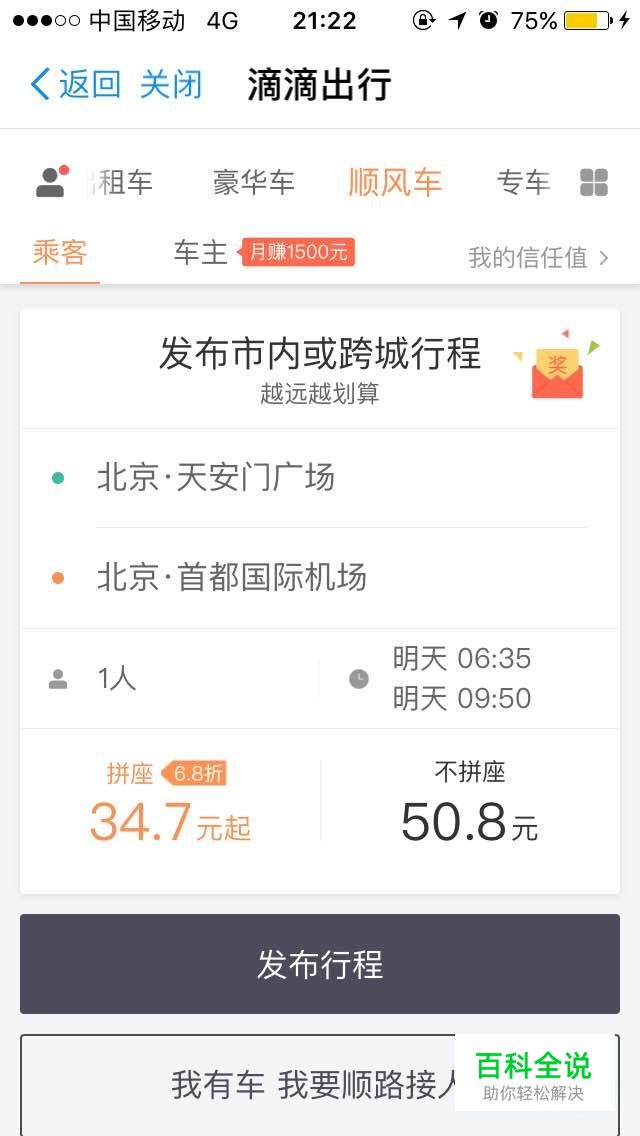Switch to the 豪华车 service tab

pos(254,182)
